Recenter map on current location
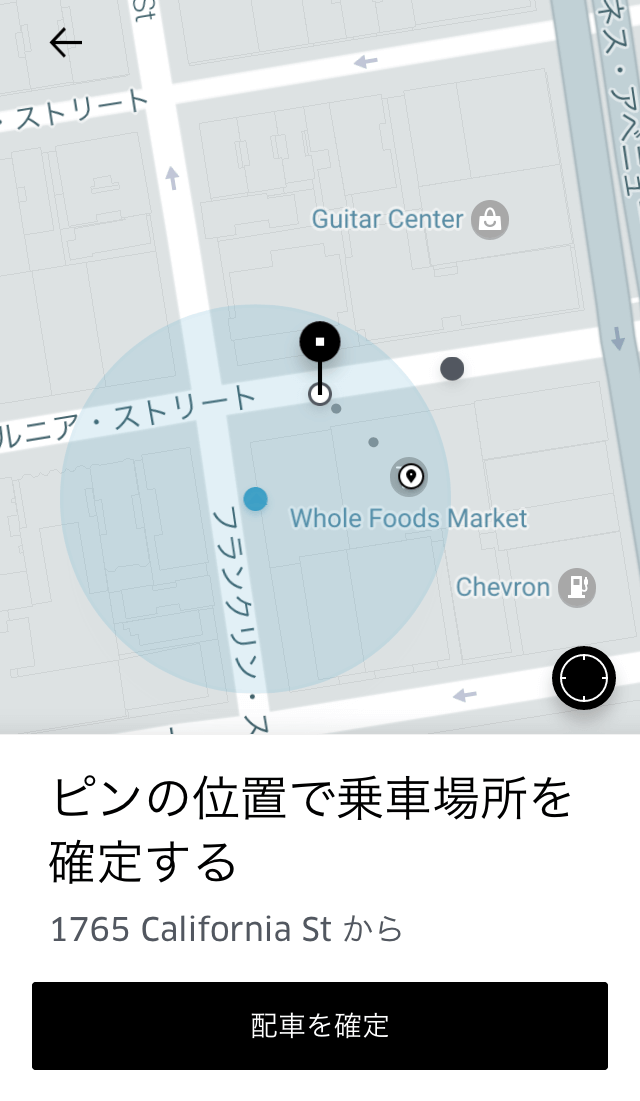Image resolution: width=640 pixels, height=1101 pixels. pyautogui.click(x=584, y=678)
